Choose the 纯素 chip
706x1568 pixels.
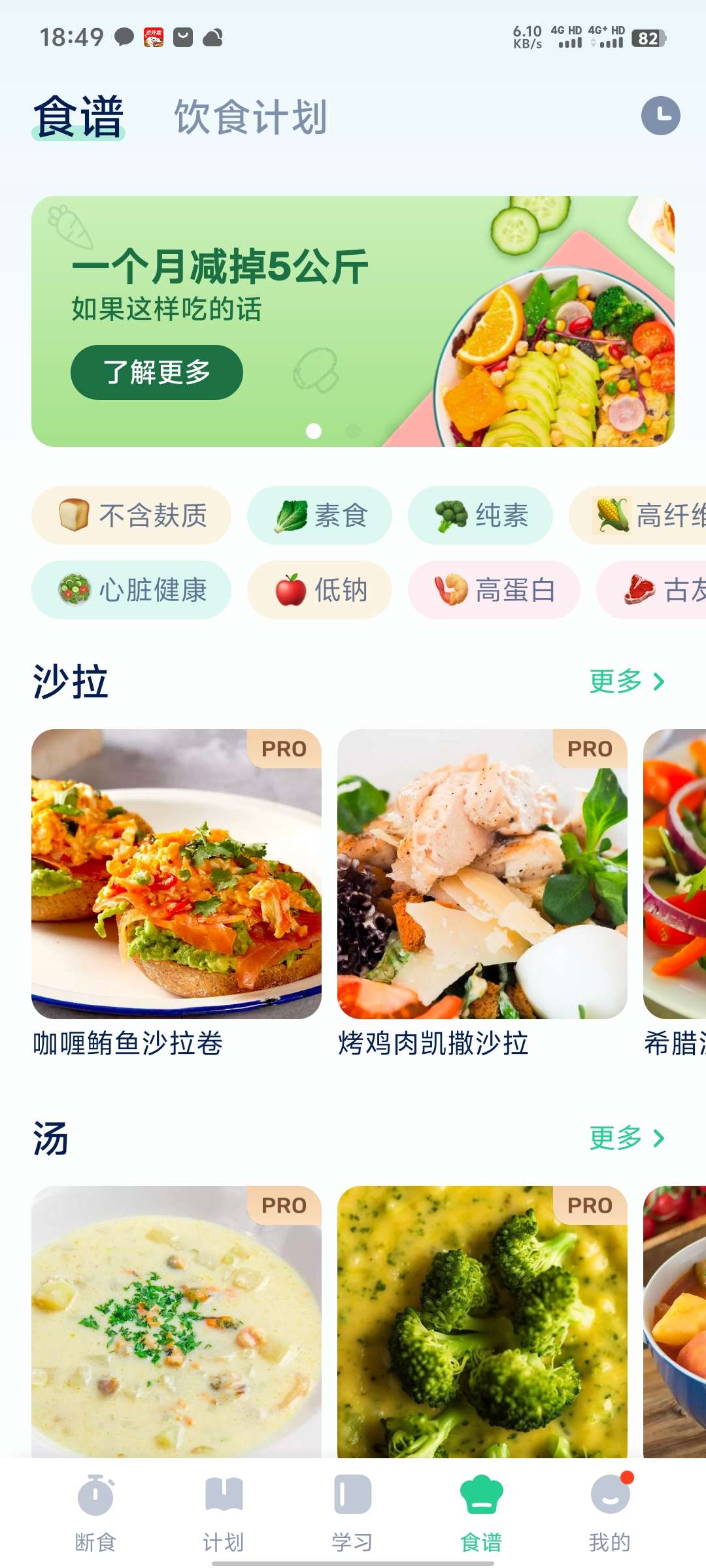480,515
